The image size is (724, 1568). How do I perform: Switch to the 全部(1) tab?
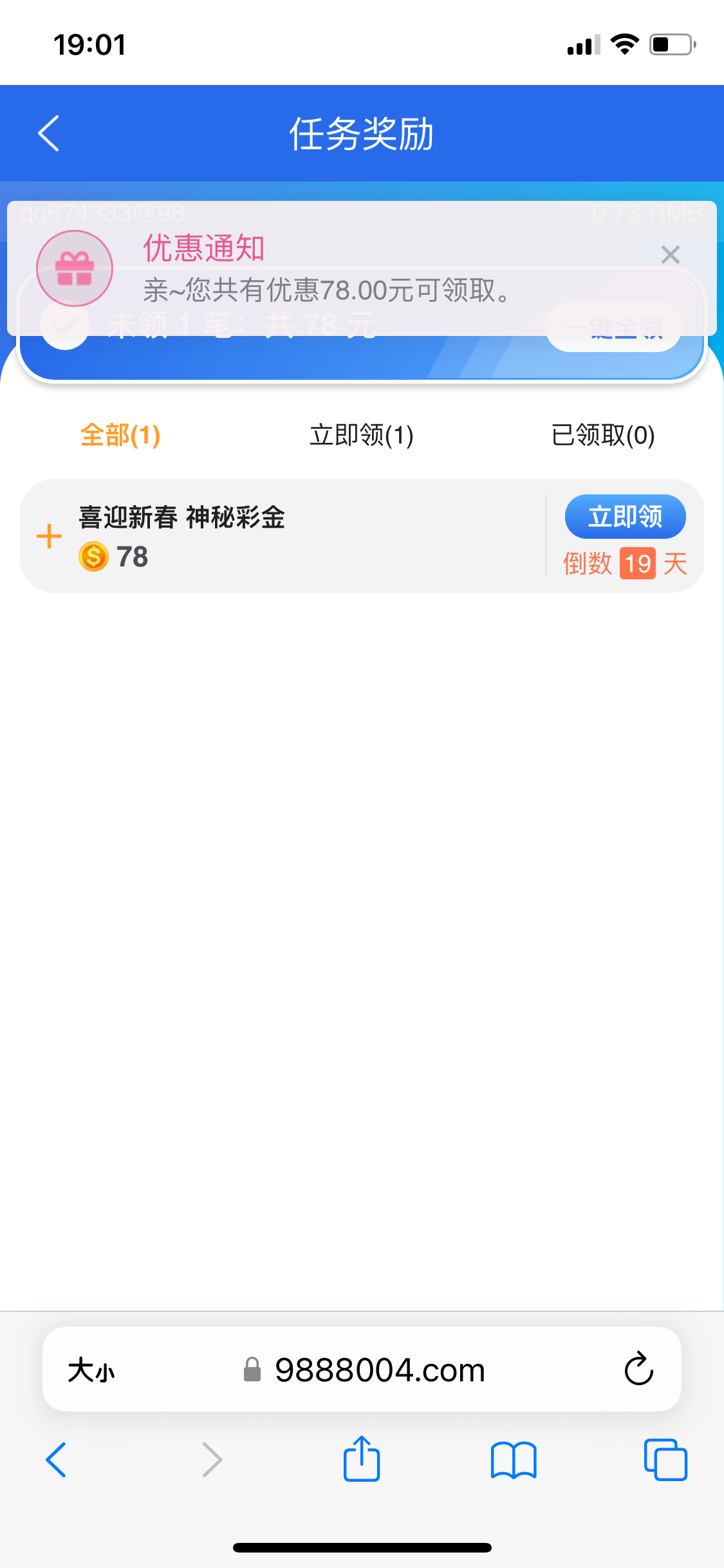120,435
